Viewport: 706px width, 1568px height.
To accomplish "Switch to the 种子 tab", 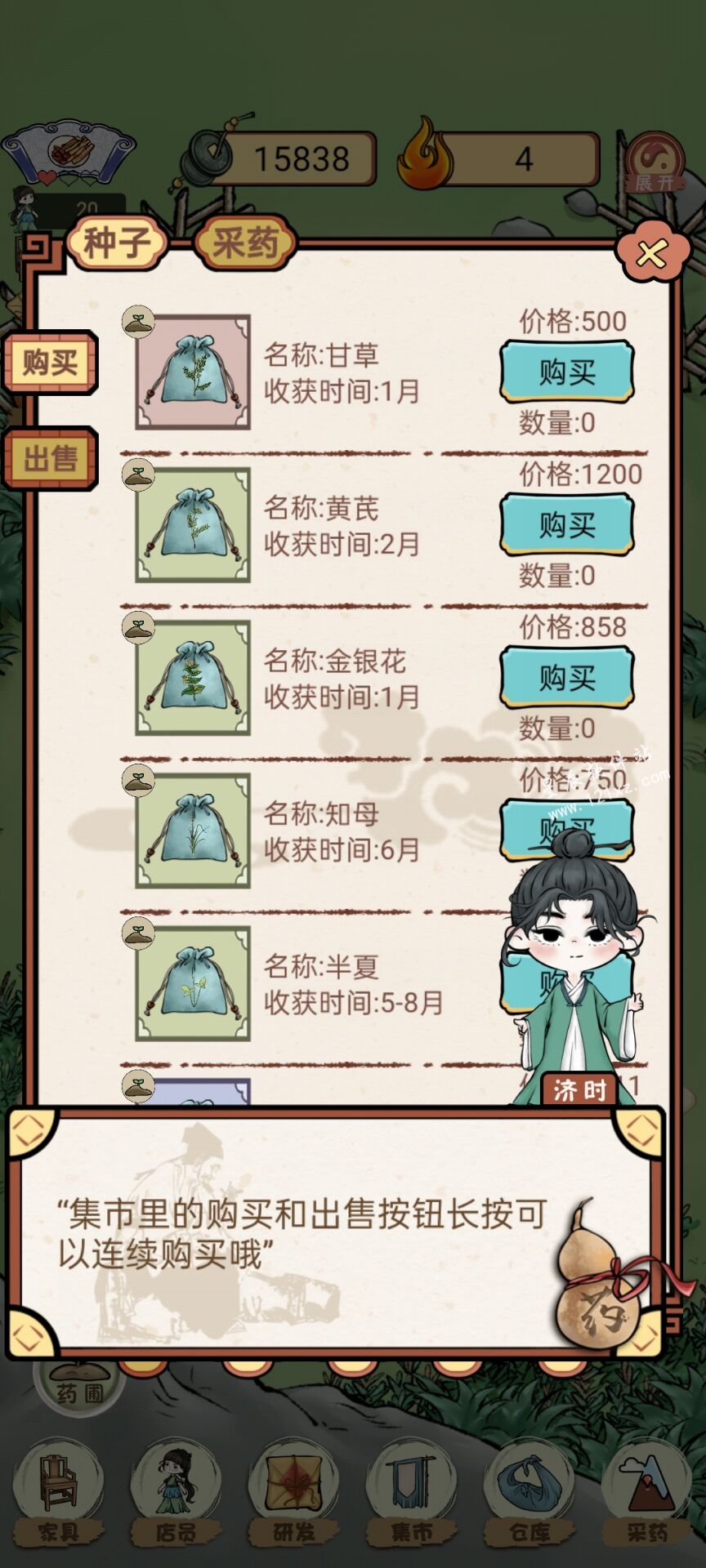I will [117, 243].
